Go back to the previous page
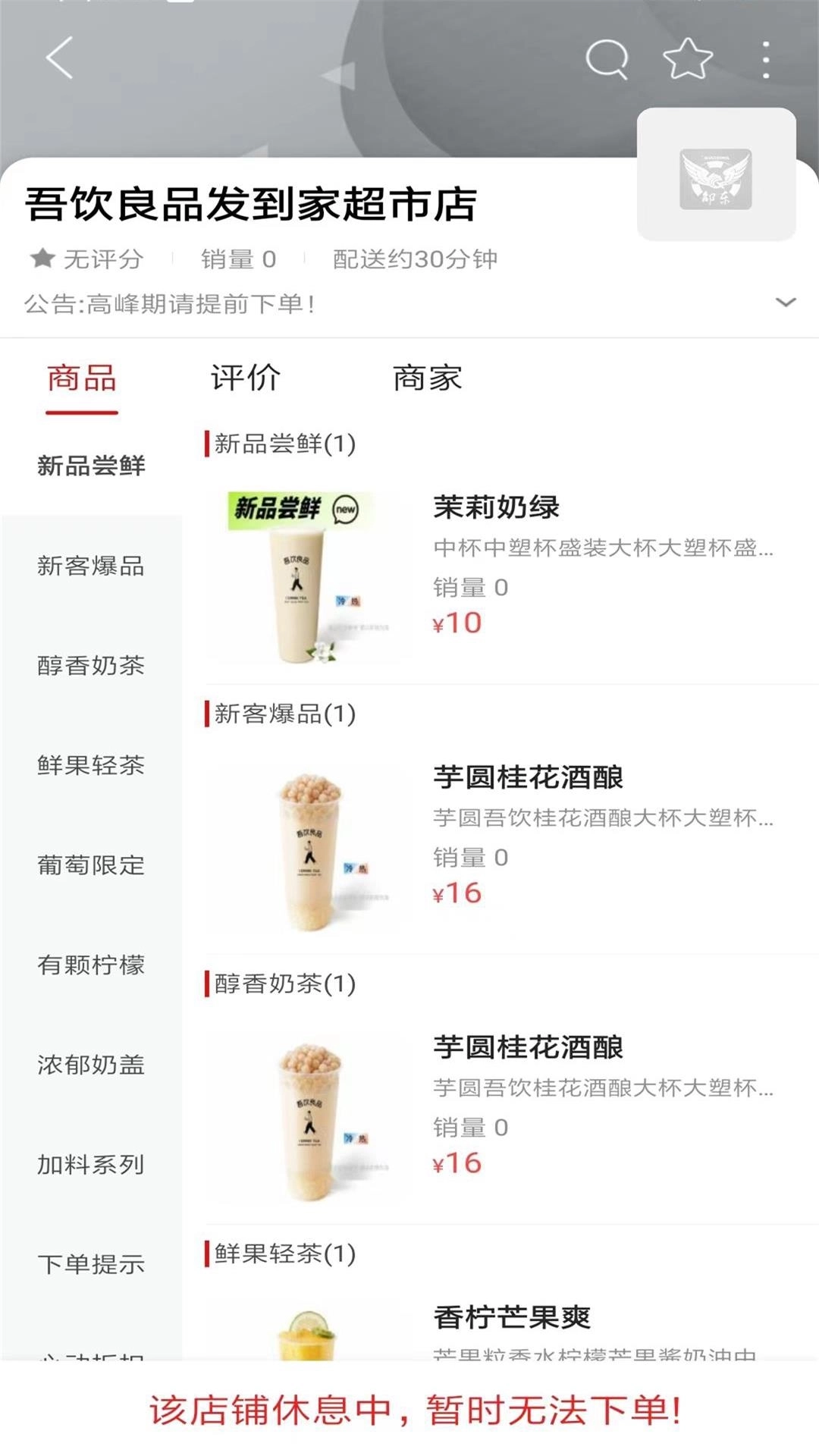This screenshot has height=1456, width=819. pyautogui.click(x=59, y=58)
